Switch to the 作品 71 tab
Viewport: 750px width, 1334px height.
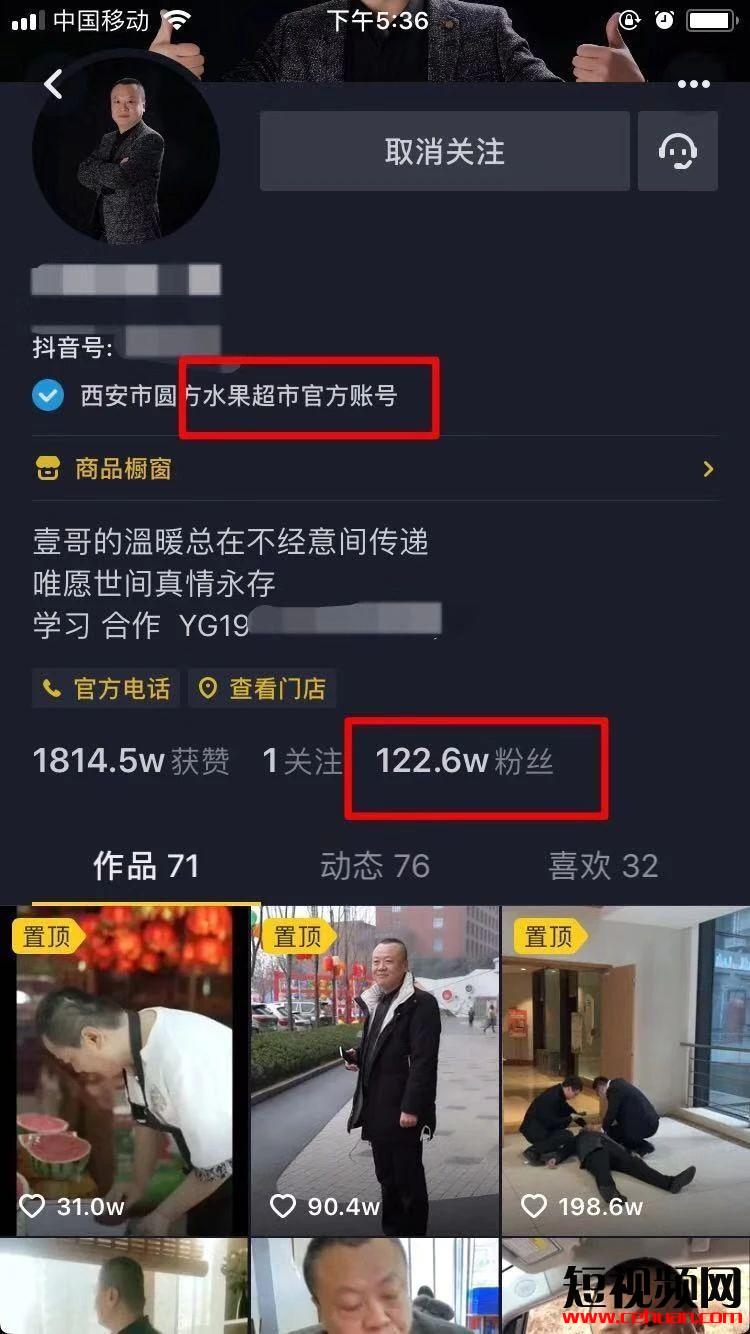tap(146, 866)
